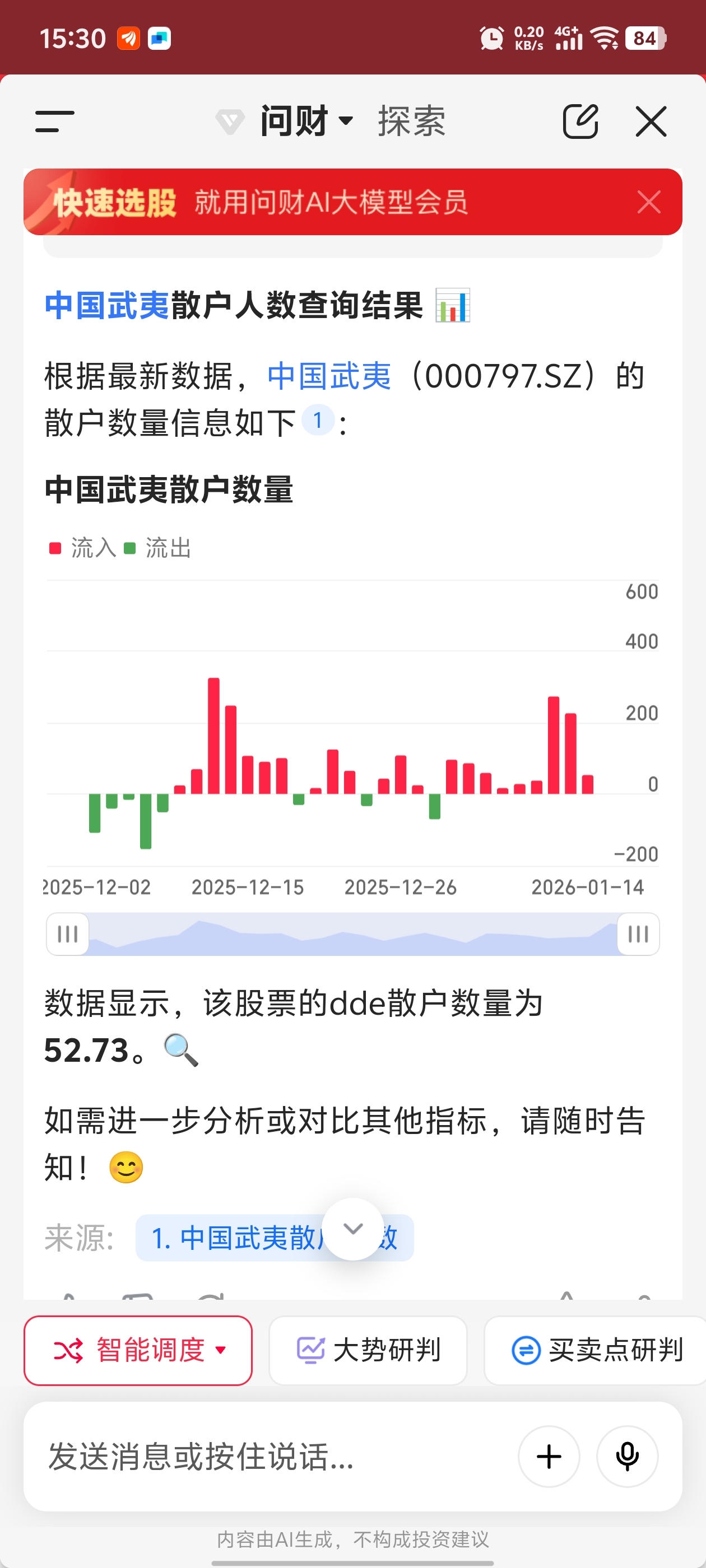Toggle the 流出 legend series
Screen dimensions: 706x1568
tap(159, 548)
